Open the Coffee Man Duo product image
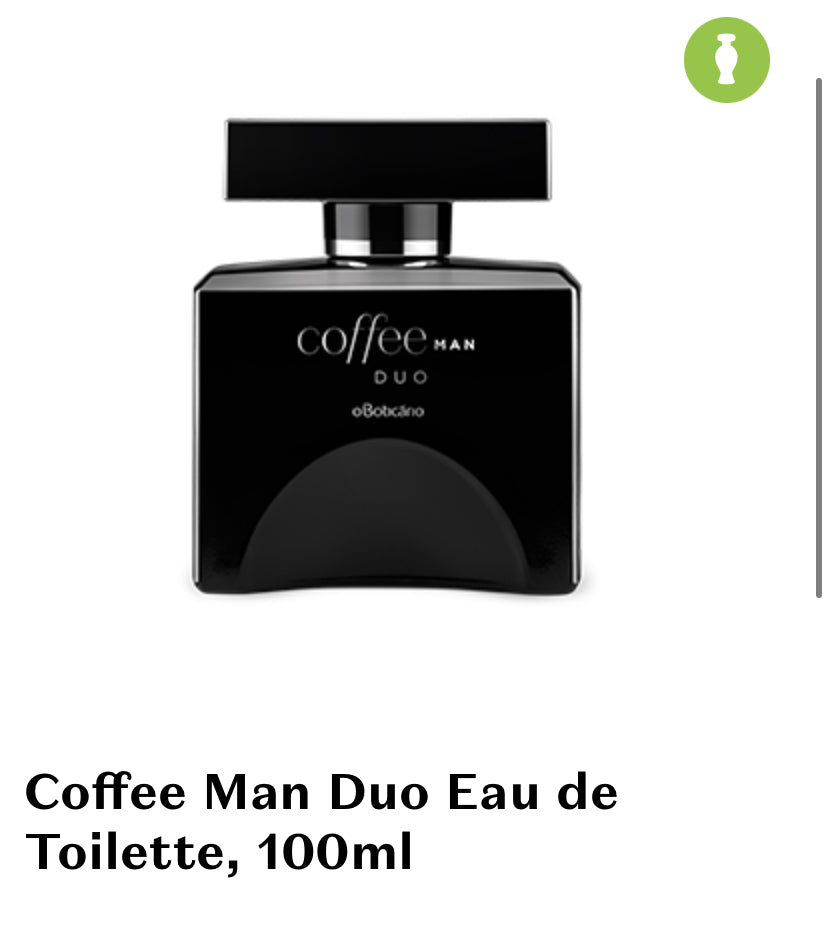 387,358
